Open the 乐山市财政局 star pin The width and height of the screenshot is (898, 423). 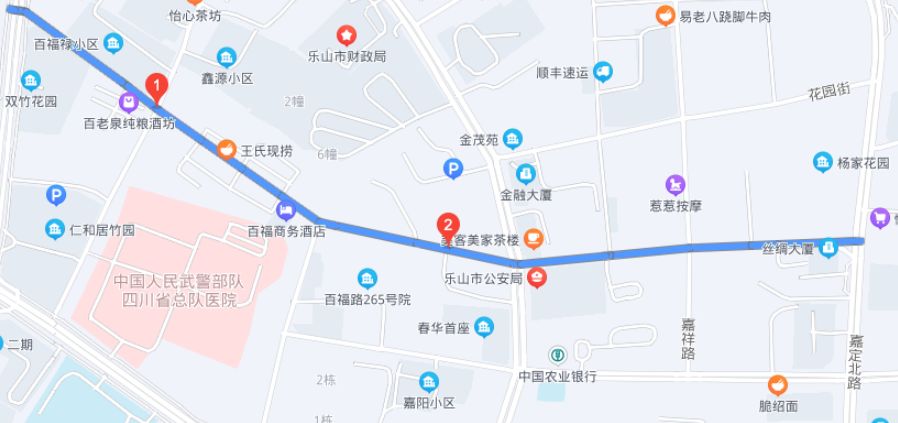click(x=346, y=35)
